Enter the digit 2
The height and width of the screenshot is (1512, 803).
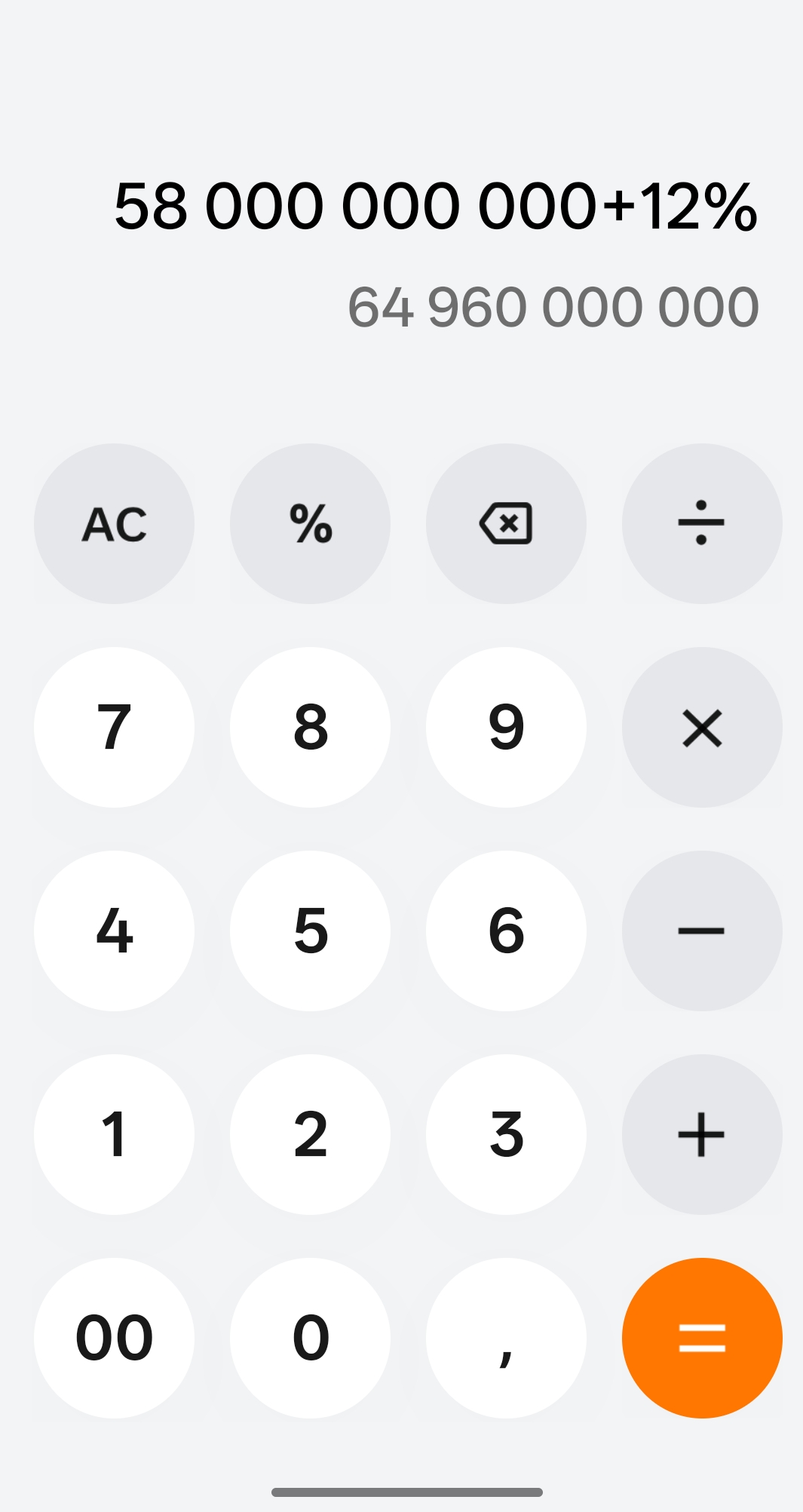pos(310,1134)
